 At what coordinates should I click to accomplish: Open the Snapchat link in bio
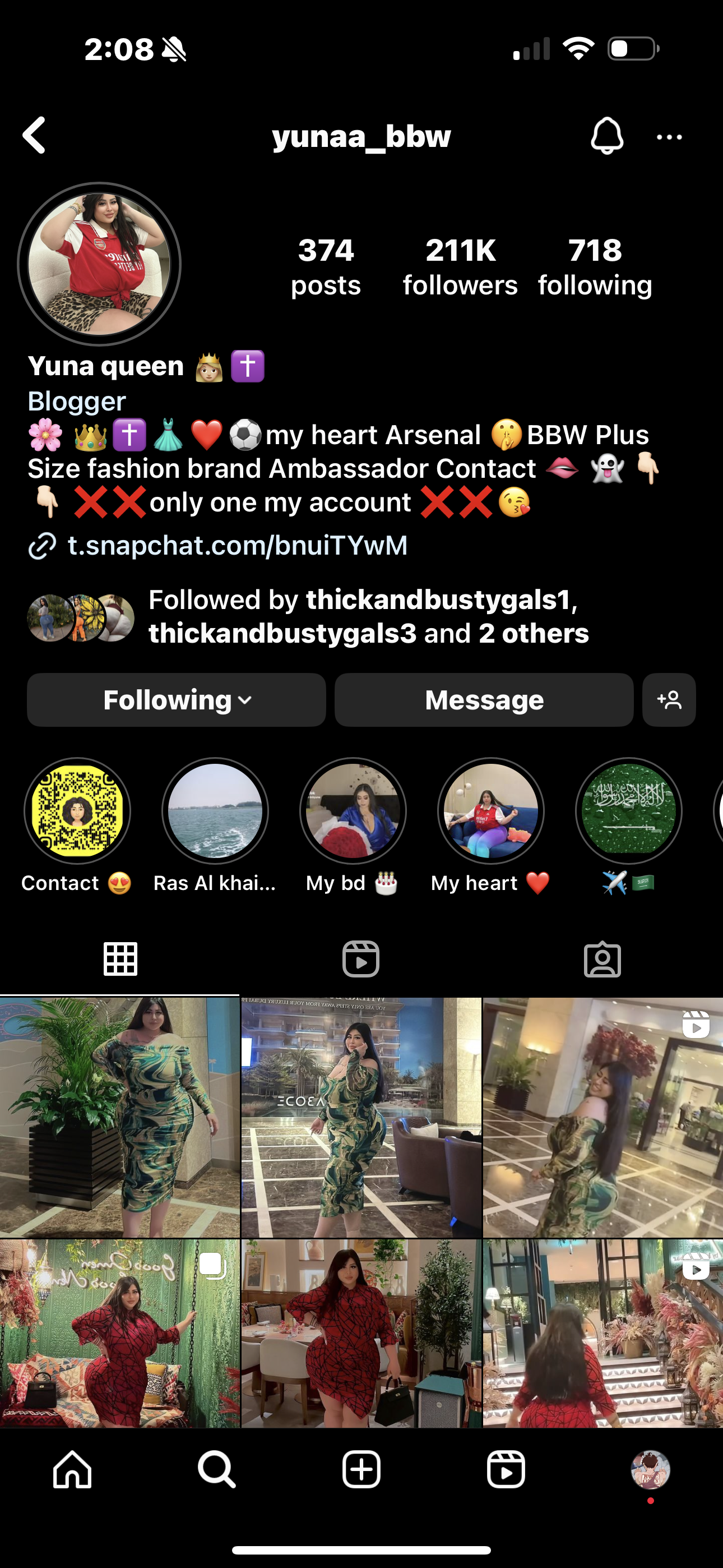tap(237, 546)
